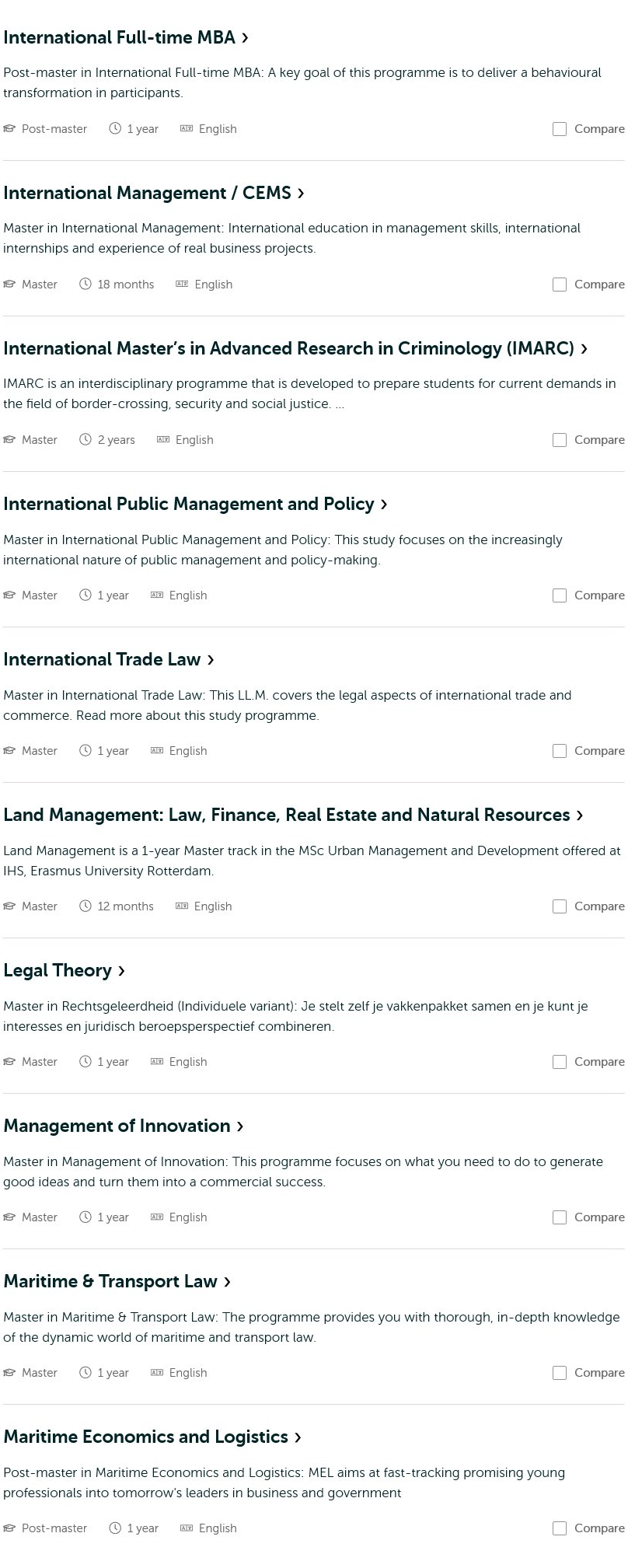Open the IMARC Criminology master's page
The height and width of the screenshot is (1568, 635).
pyautogui.click(x=295, y=348)
